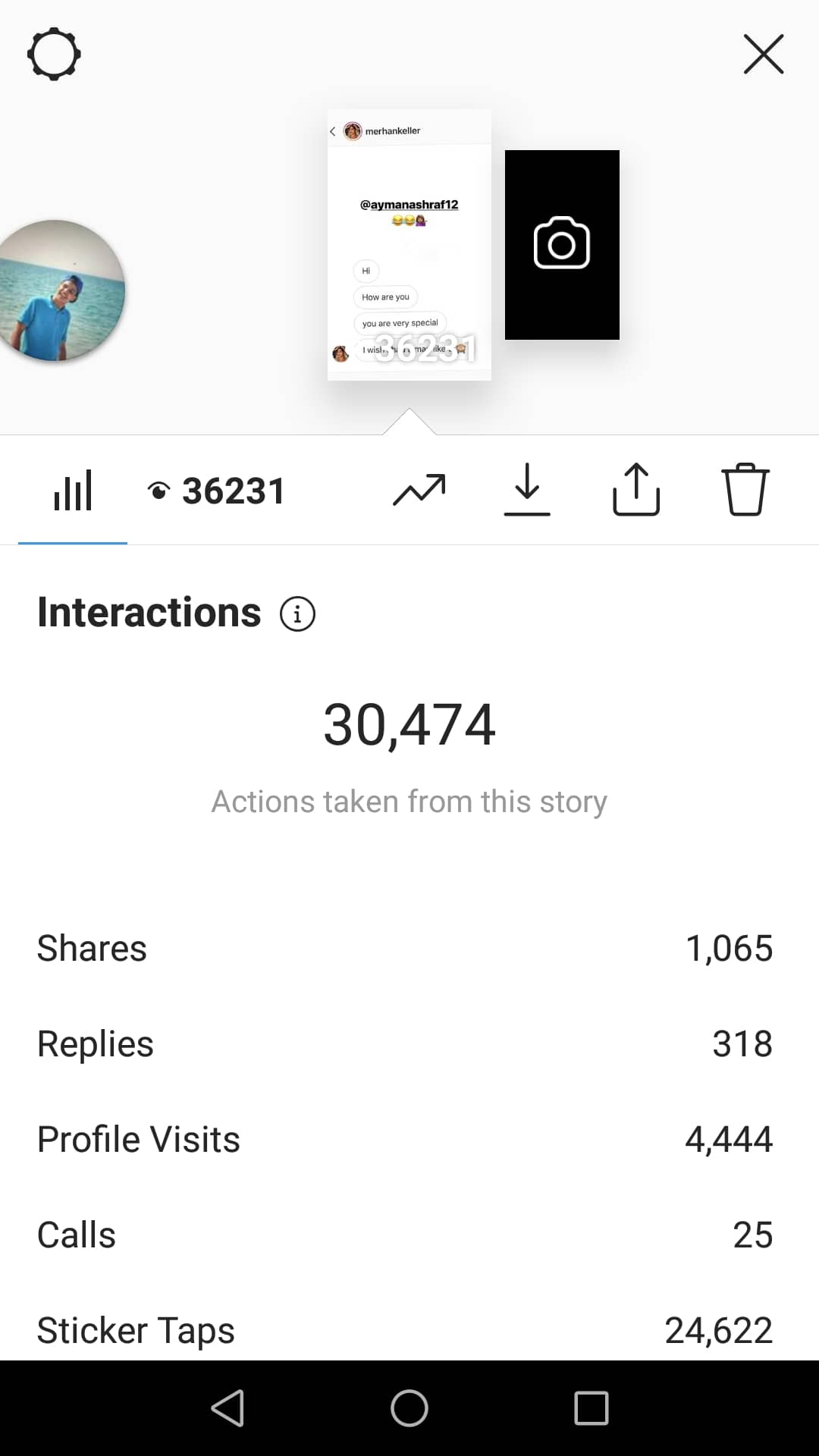Open the Interactions info icon
This screenshot has height=1456, width=819.
(x=297, y=613)
